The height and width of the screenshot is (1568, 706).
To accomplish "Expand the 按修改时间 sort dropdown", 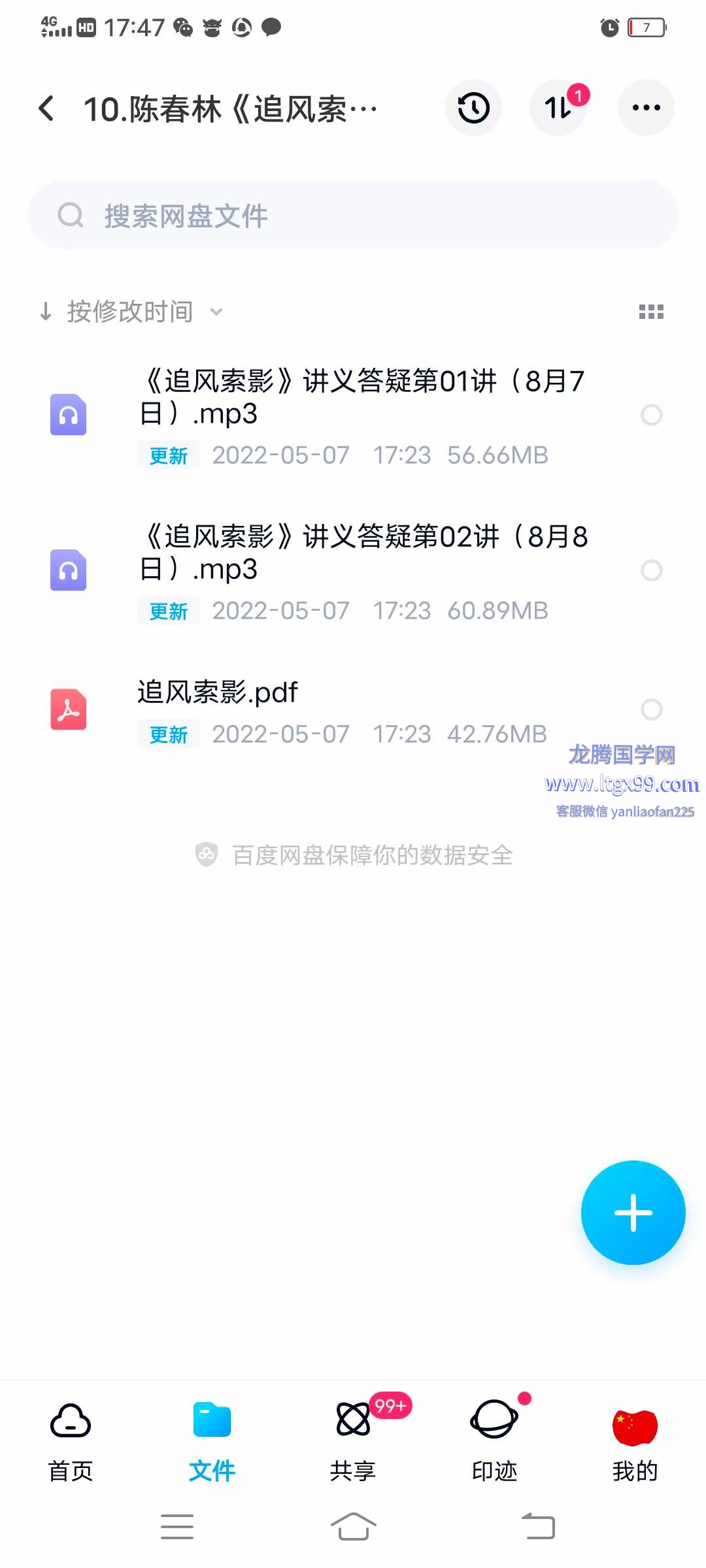I will 131,312.
